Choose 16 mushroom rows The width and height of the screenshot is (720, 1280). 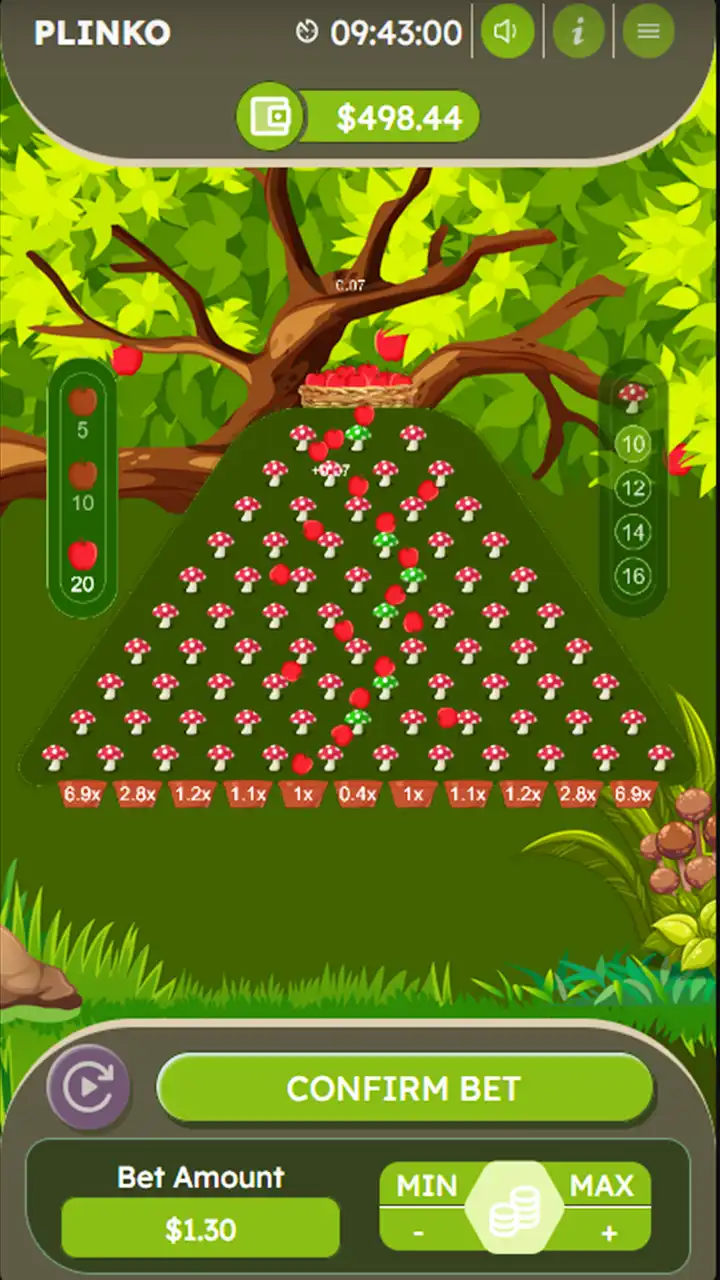tap(634, 576)
